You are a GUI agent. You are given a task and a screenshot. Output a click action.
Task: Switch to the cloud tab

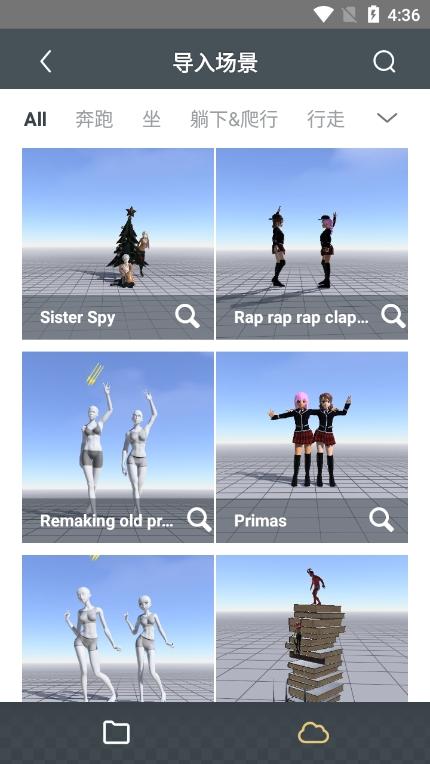(x=314, y=733)
